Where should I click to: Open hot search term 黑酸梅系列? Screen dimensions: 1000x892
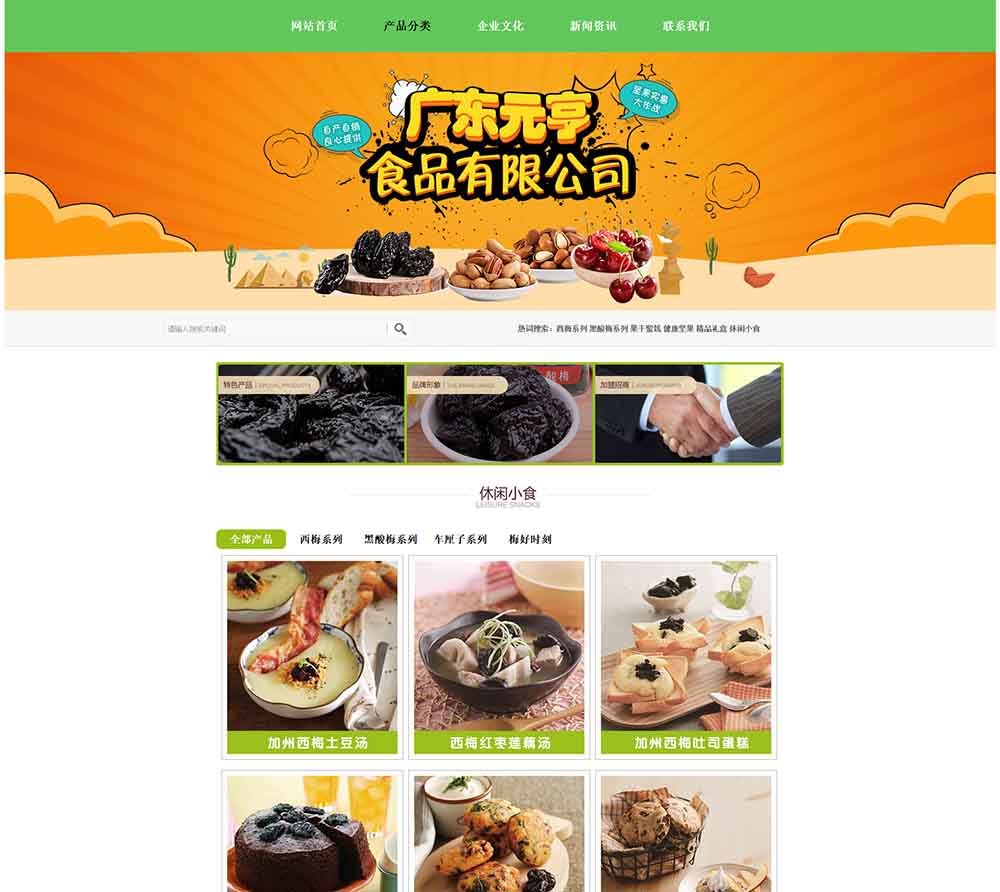pyautogui.click(x=608, y=329)
